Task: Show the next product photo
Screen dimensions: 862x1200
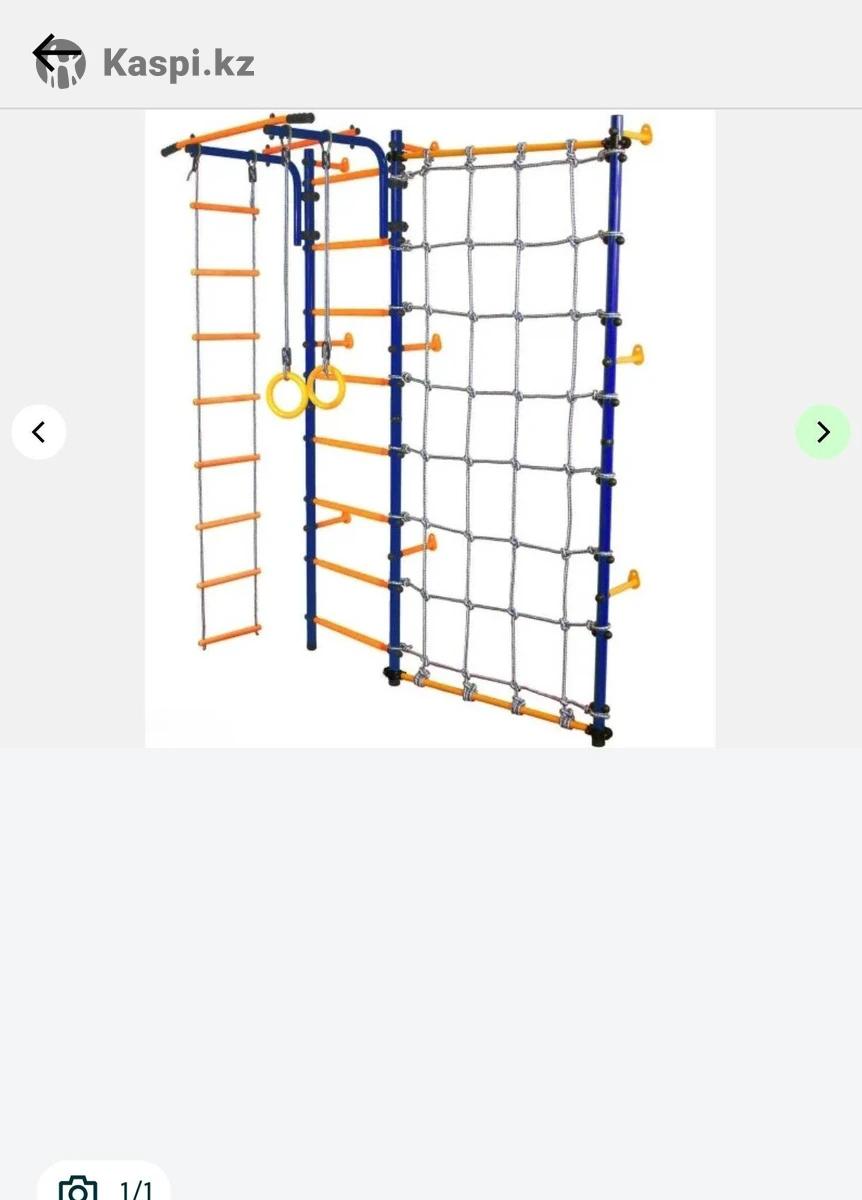Action: (x=822, y=432)
